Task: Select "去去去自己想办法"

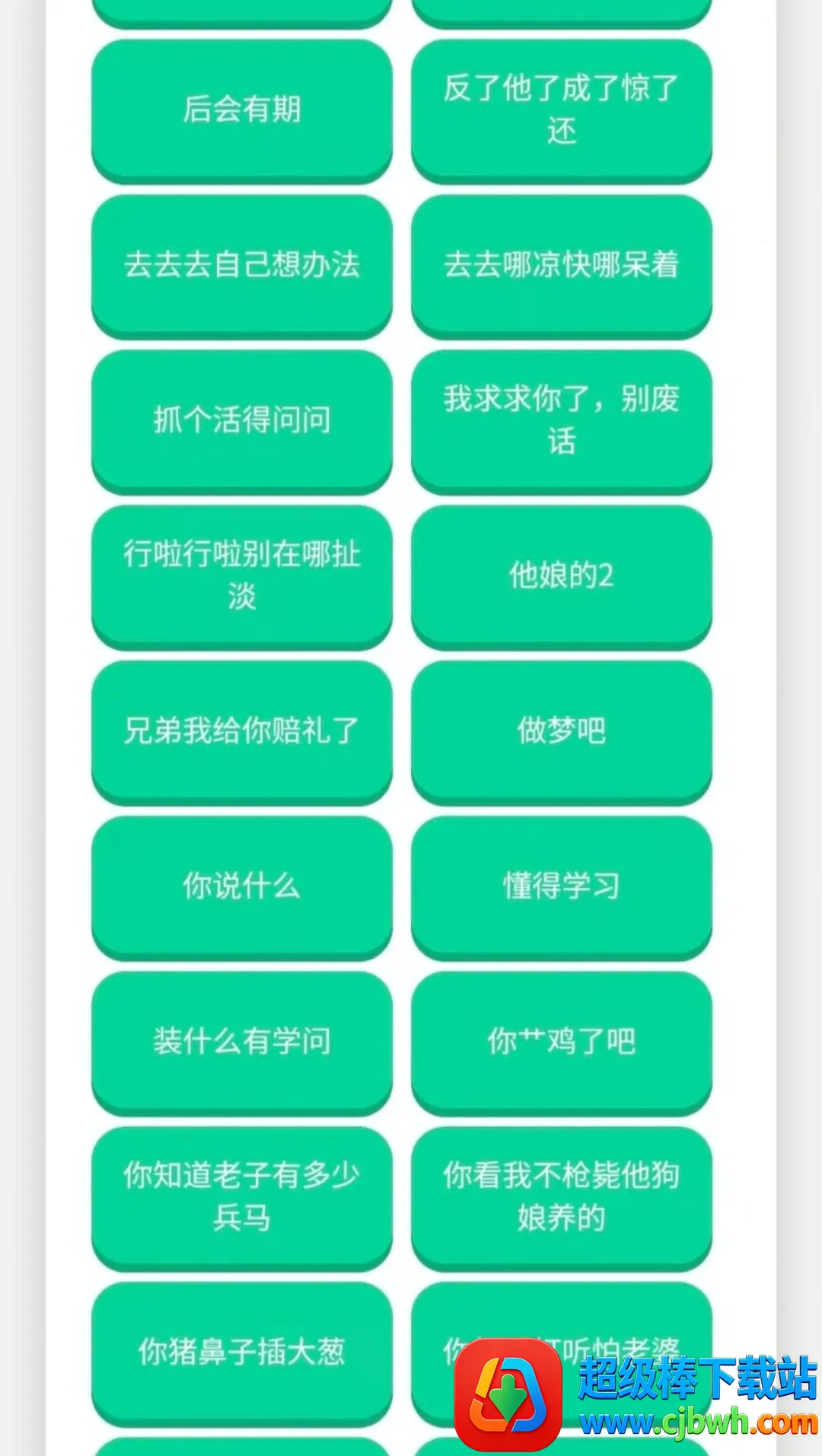Action: (x=242, y=267)
